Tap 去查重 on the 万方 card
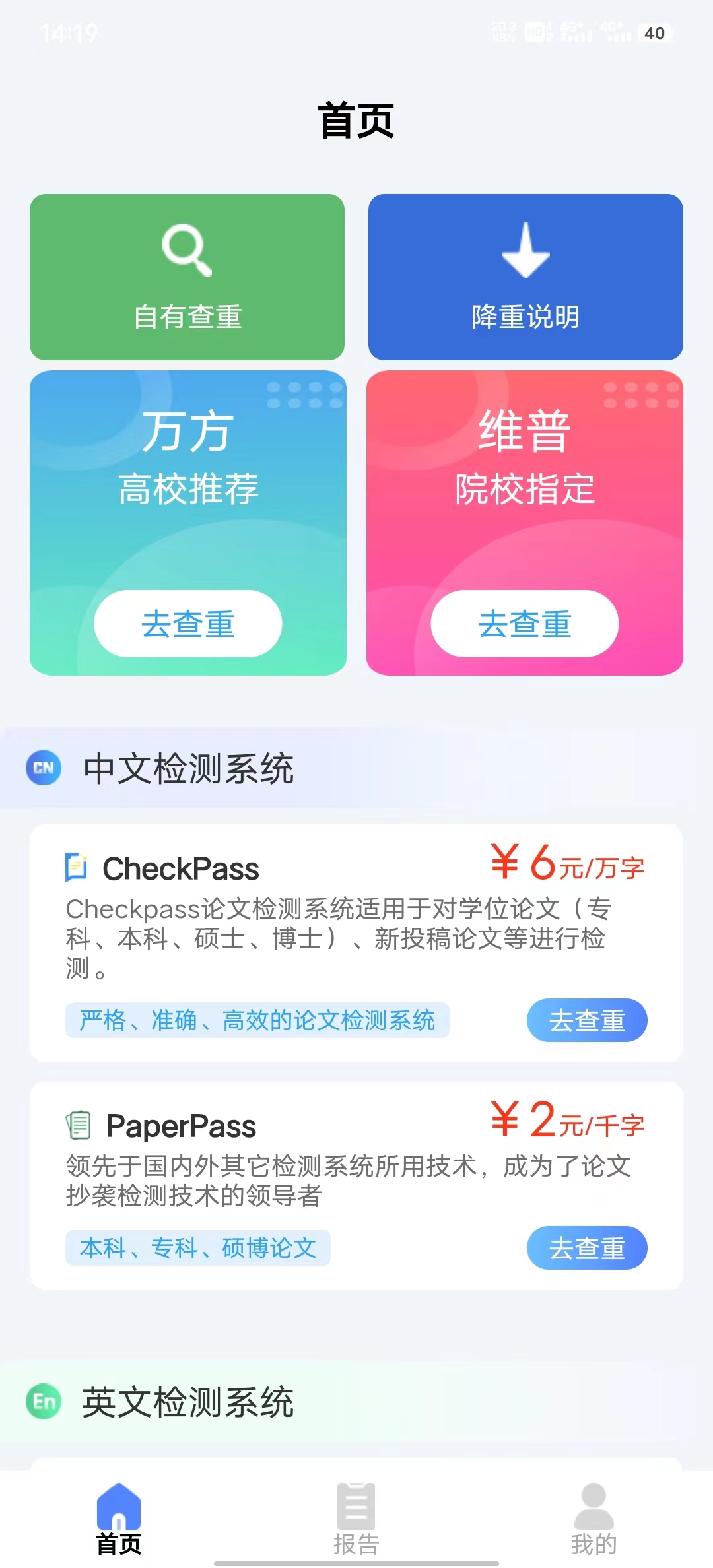Image resolution: width=713 pixels, height=1568 pixels. tap(188, 624)
